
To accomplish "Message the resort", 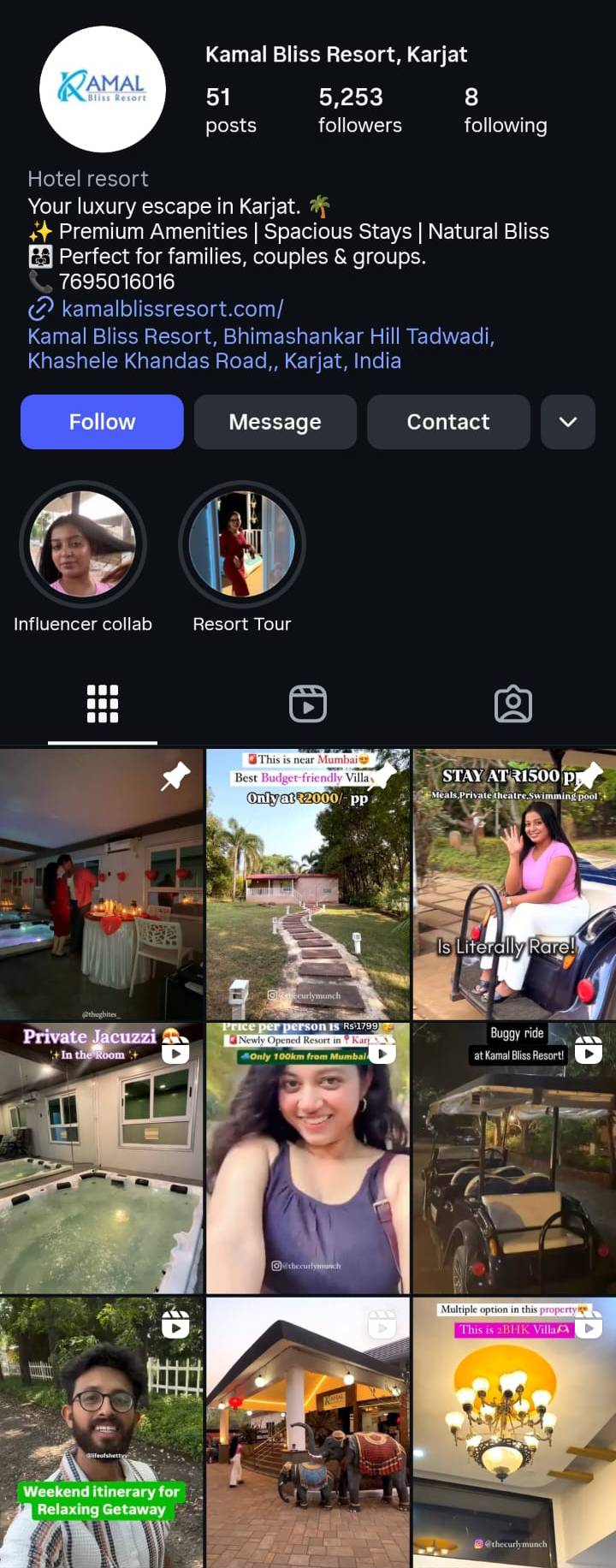I will [x=275, y=422].
